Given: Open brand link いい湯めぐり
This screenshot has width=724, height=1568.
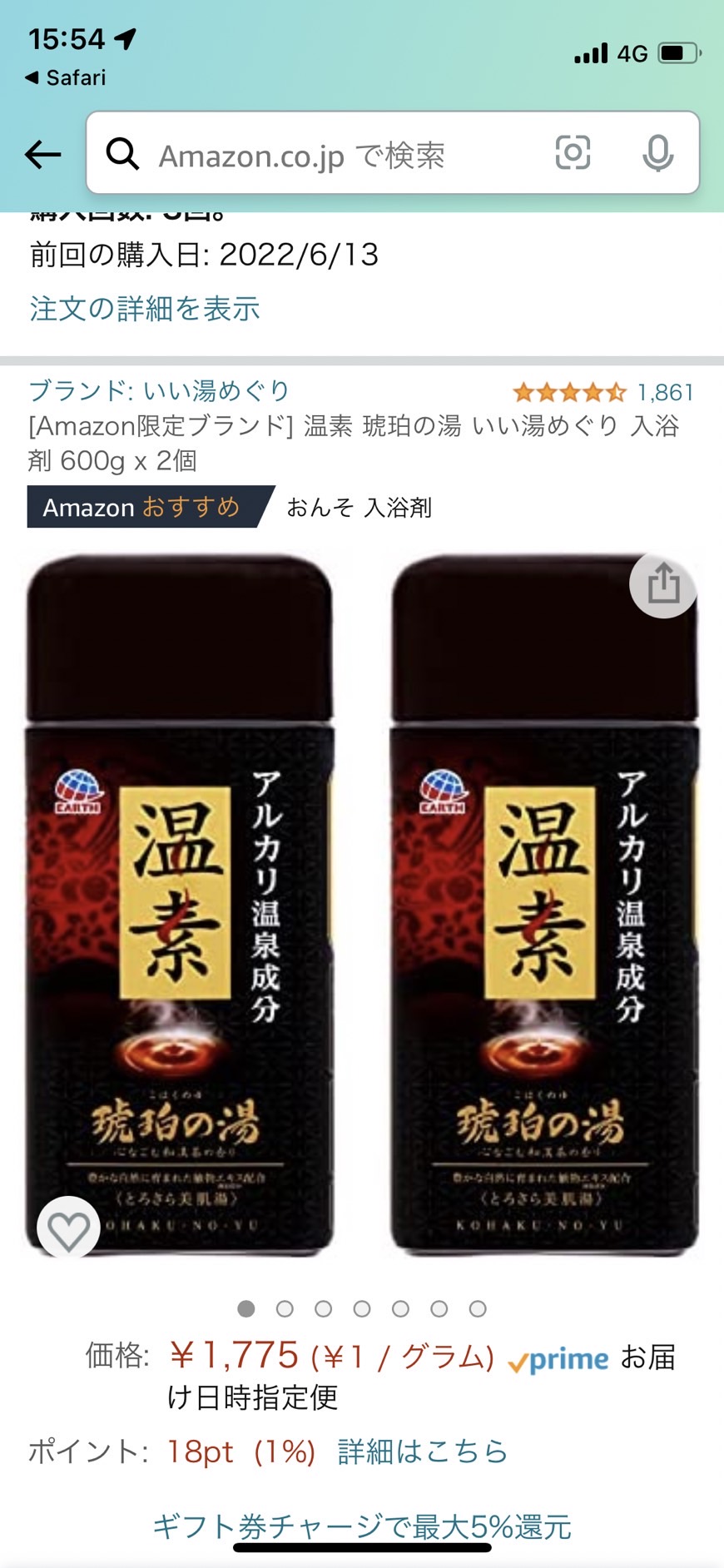Looking at the screenshot, I should 160,390.
